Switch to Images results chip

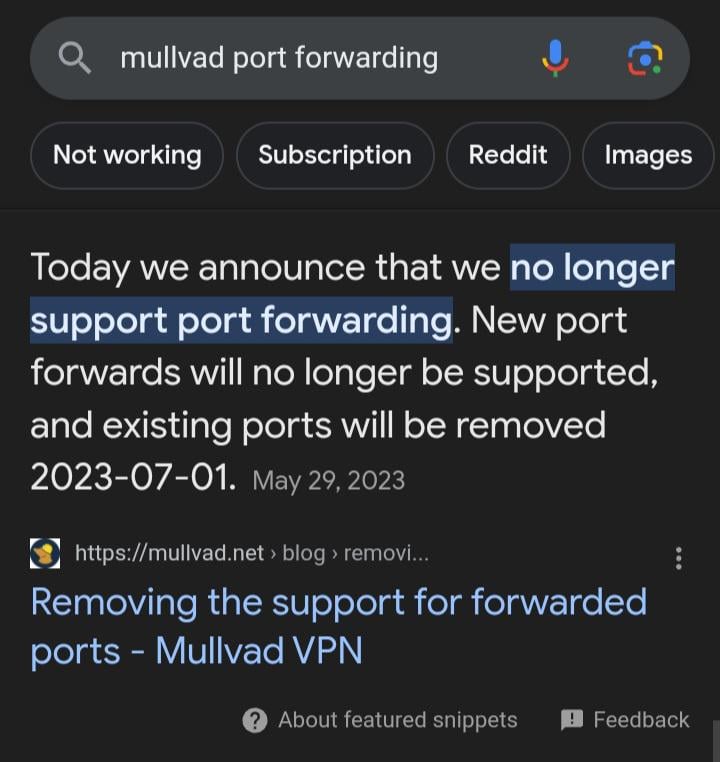648,155
